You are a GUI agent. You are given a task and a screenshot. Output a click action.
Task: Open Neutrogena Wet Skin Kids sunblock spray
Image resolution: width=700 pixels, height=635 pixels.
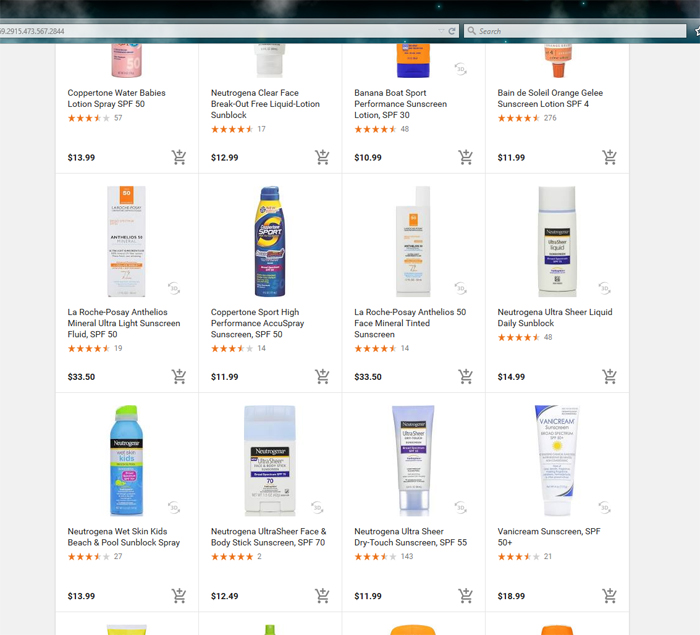tap(124, 537)
